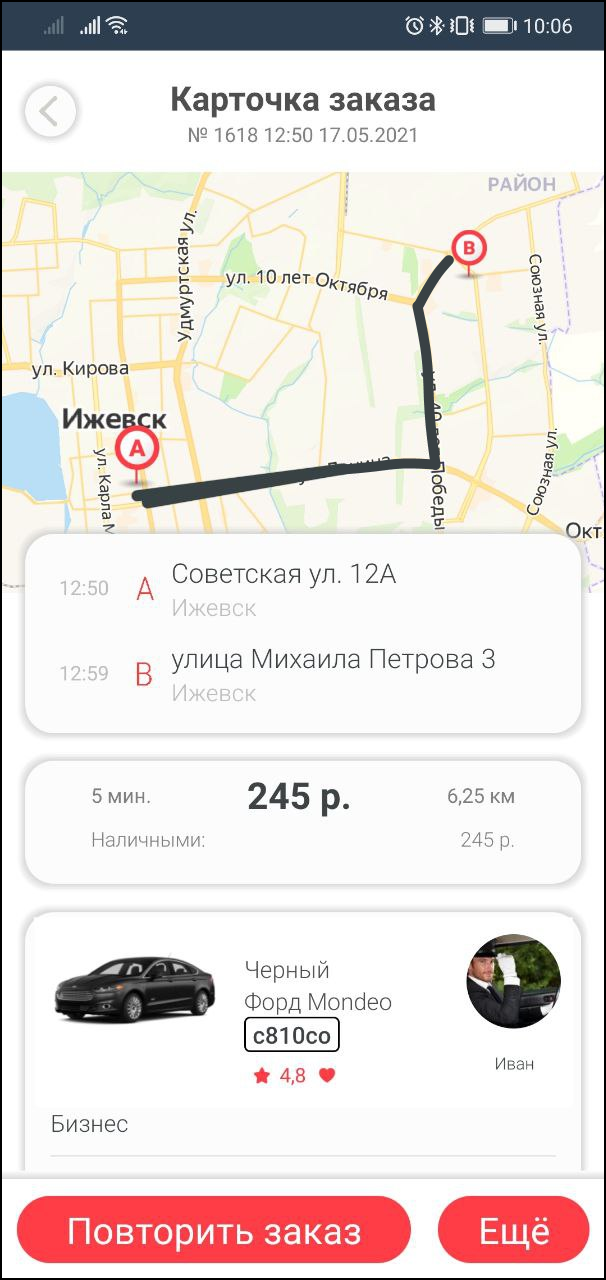The width and height of the screenshot is (606, 1280).
Task: Go back from the order card
Action: tap(50, 111)
